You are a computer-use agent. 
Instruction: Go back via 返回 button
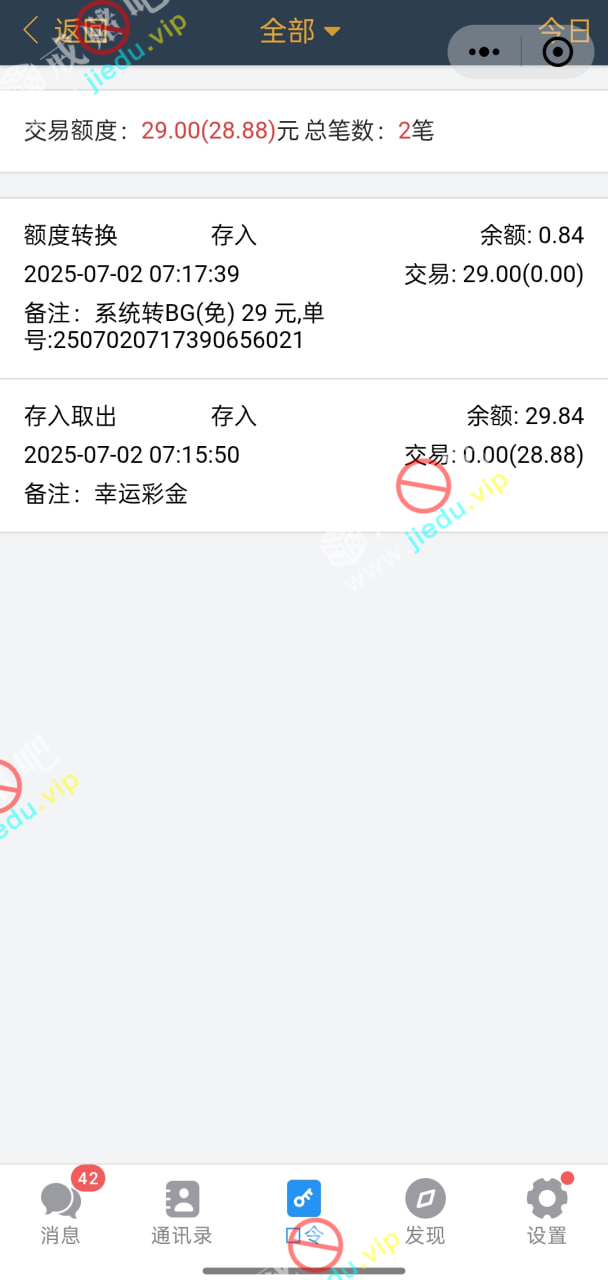tap(62, 31)
